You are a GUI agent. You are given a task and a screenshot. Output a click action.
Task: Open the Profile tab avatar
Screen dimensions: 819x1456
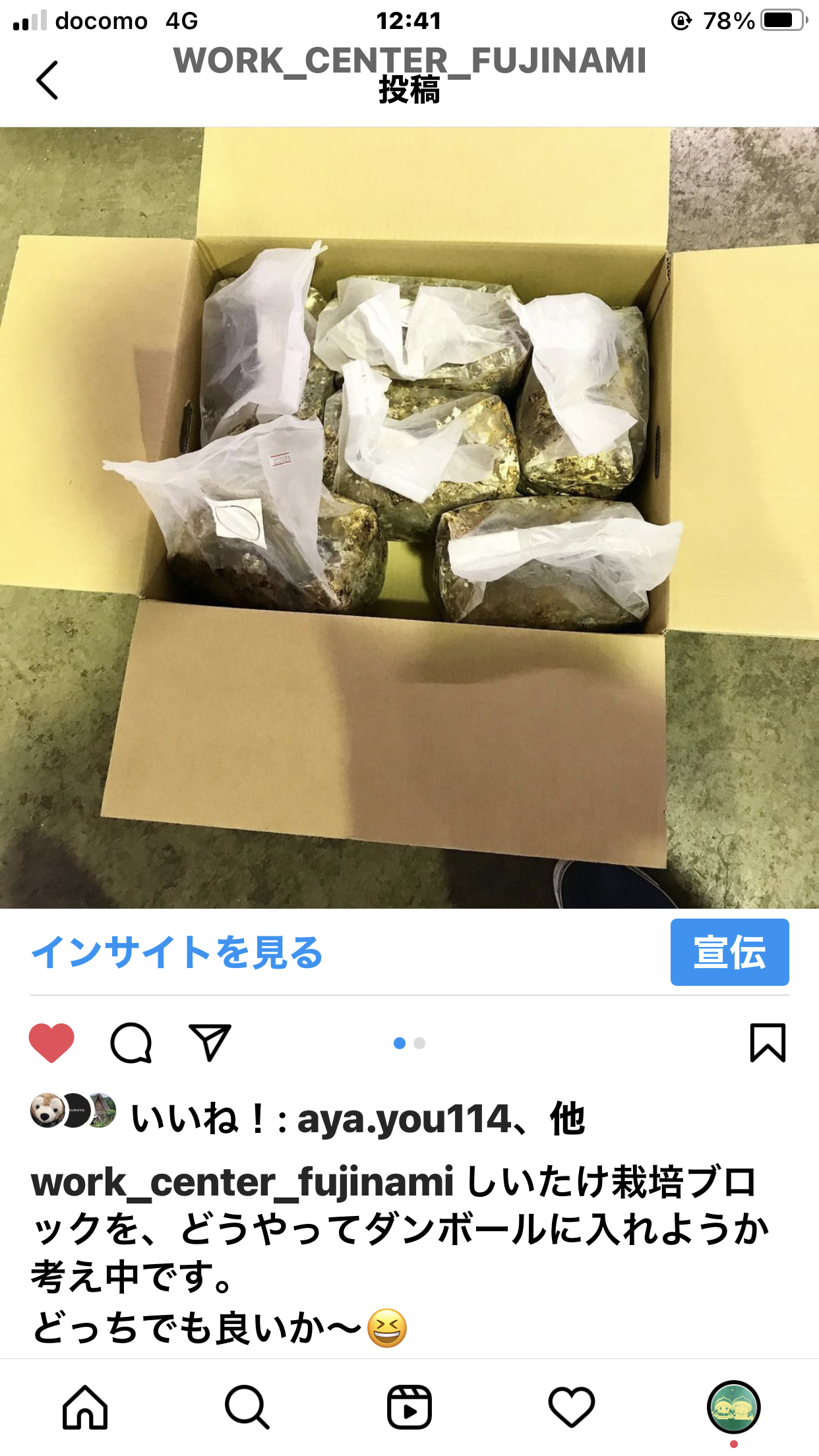(734, 1407)
